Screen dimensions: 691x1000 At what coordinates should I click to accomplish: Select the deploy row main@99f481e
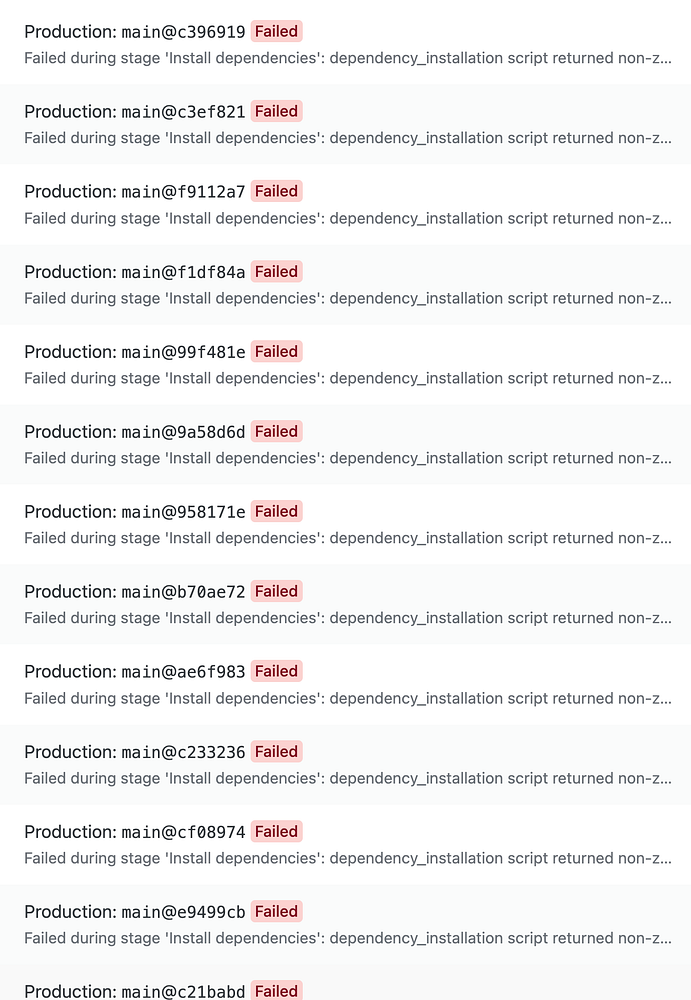coord(135,352)
